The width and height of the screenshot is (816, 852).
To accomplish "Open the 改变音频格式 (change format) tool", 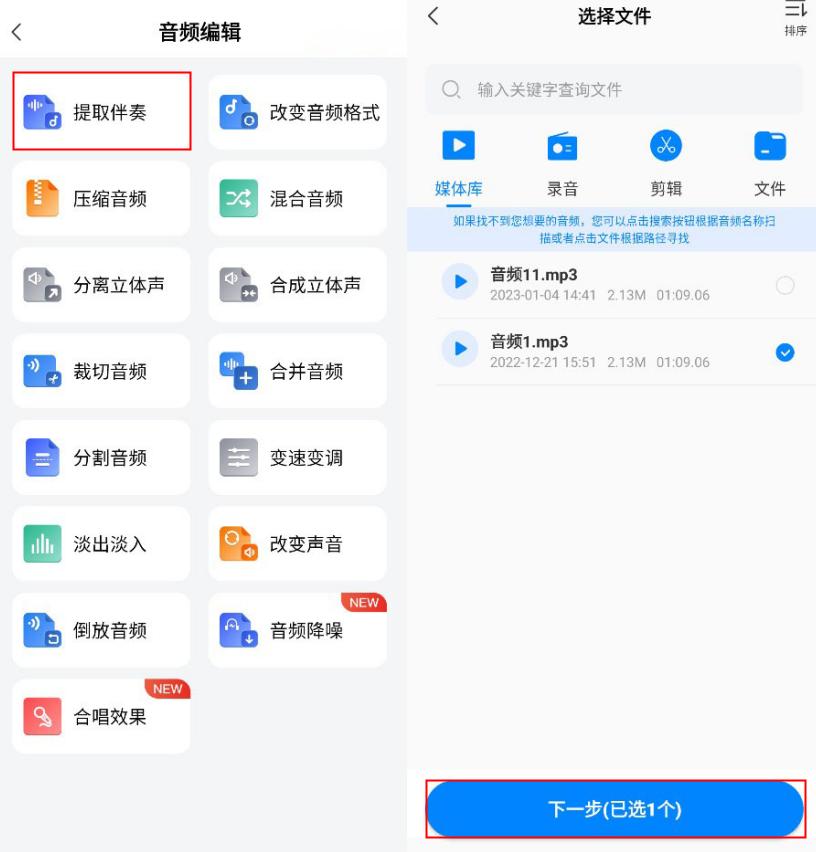I will pyautogui.click(x=295, y=111).
